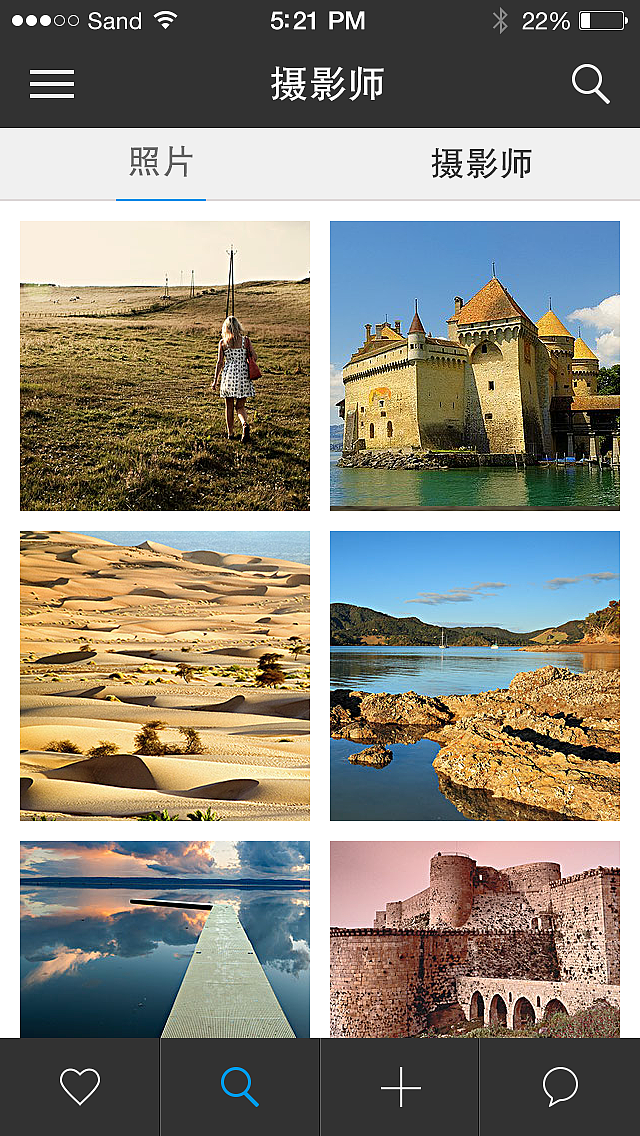Open the messages chat bubble tab
Image resolution: width=640 pixels, height=1136 pixels.
tap(560, 1087)
